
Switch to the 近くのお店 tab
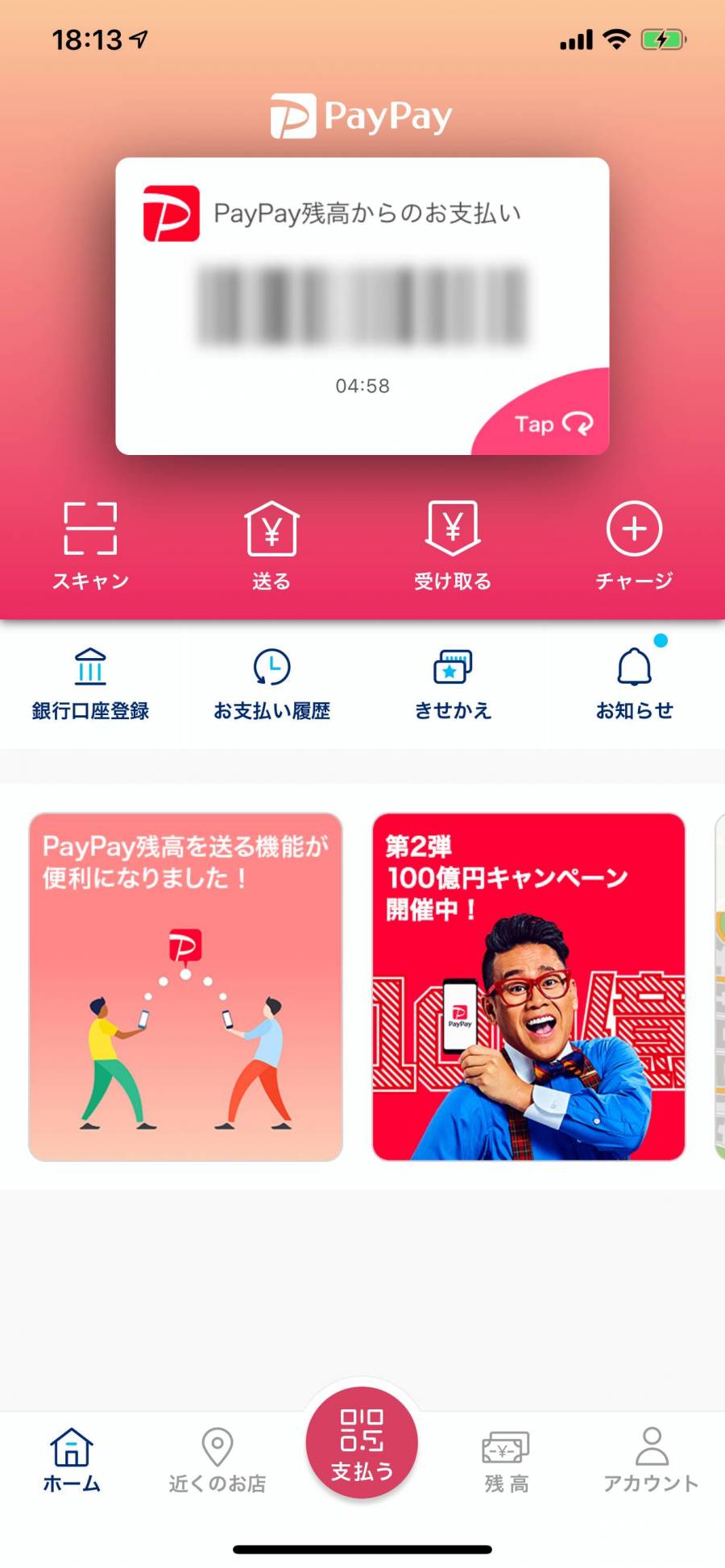click(x=217, y=1459)
